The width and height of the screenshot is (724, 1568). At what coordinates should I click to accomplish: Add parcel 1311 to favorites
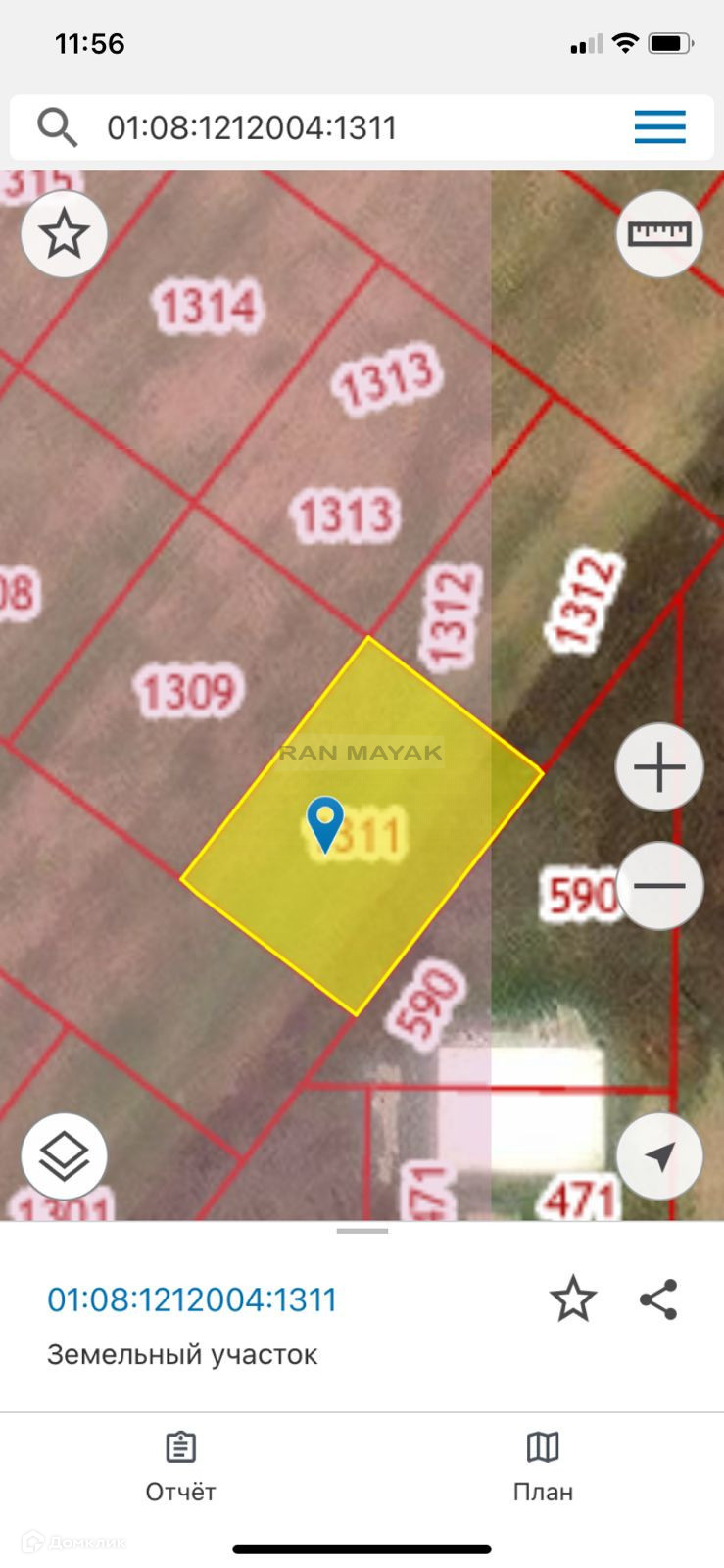pyautogui.click(x=573, y=1299)
